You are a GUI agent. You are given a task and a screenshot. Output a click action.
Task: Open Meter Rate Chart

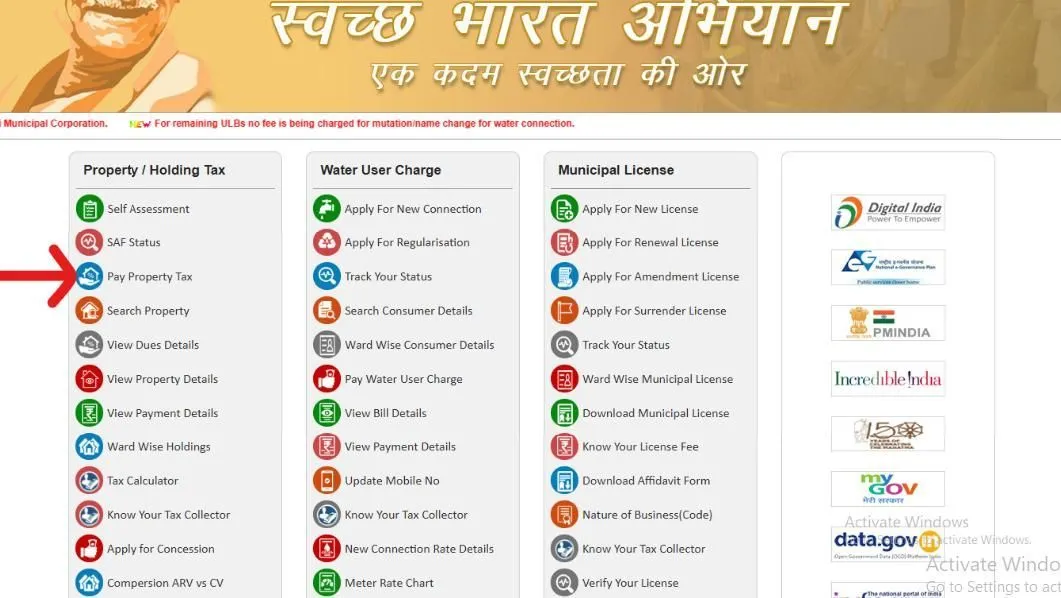click(x=388, y=583)
